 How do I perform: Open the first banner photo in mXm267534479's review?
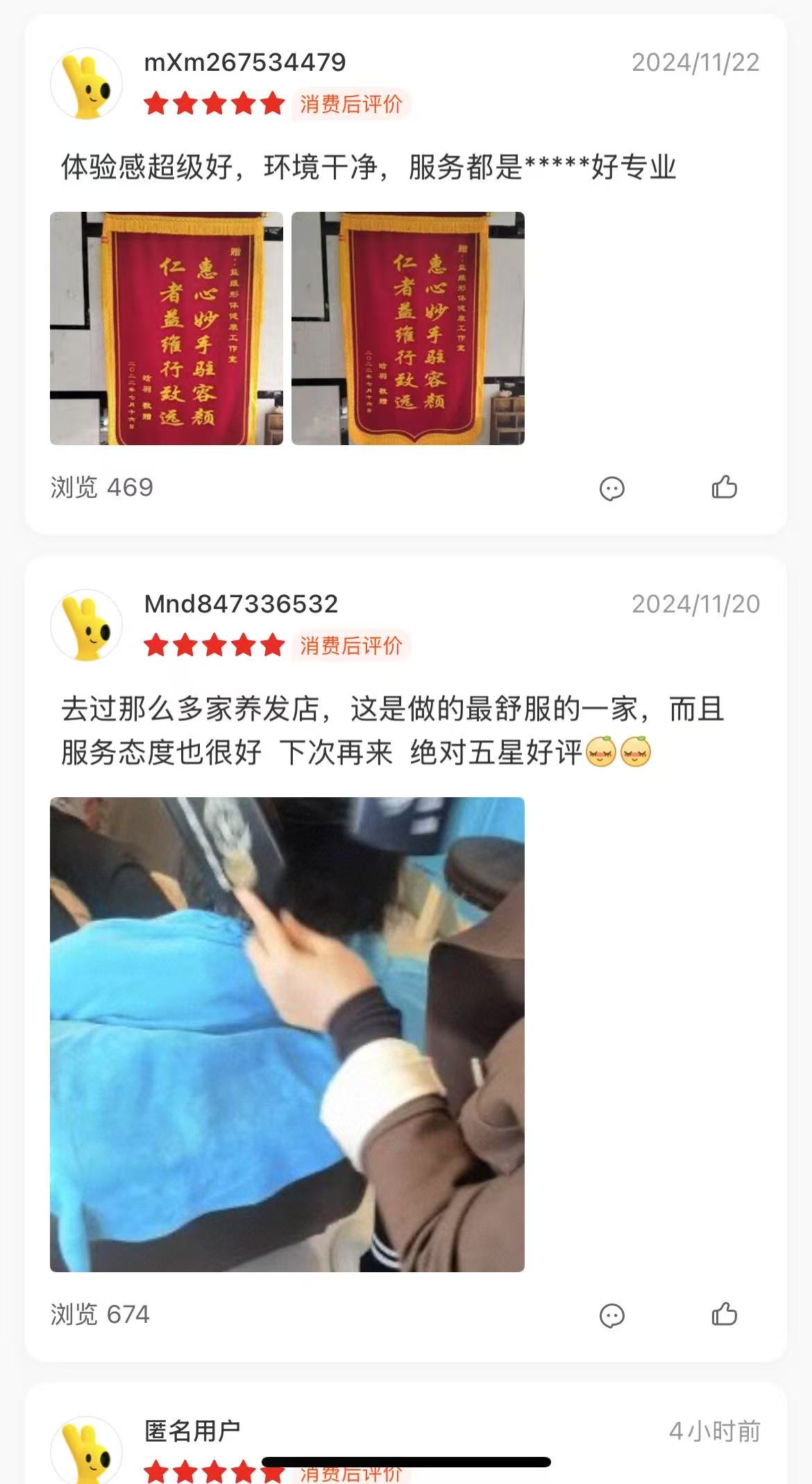click(x=167, y=328)
